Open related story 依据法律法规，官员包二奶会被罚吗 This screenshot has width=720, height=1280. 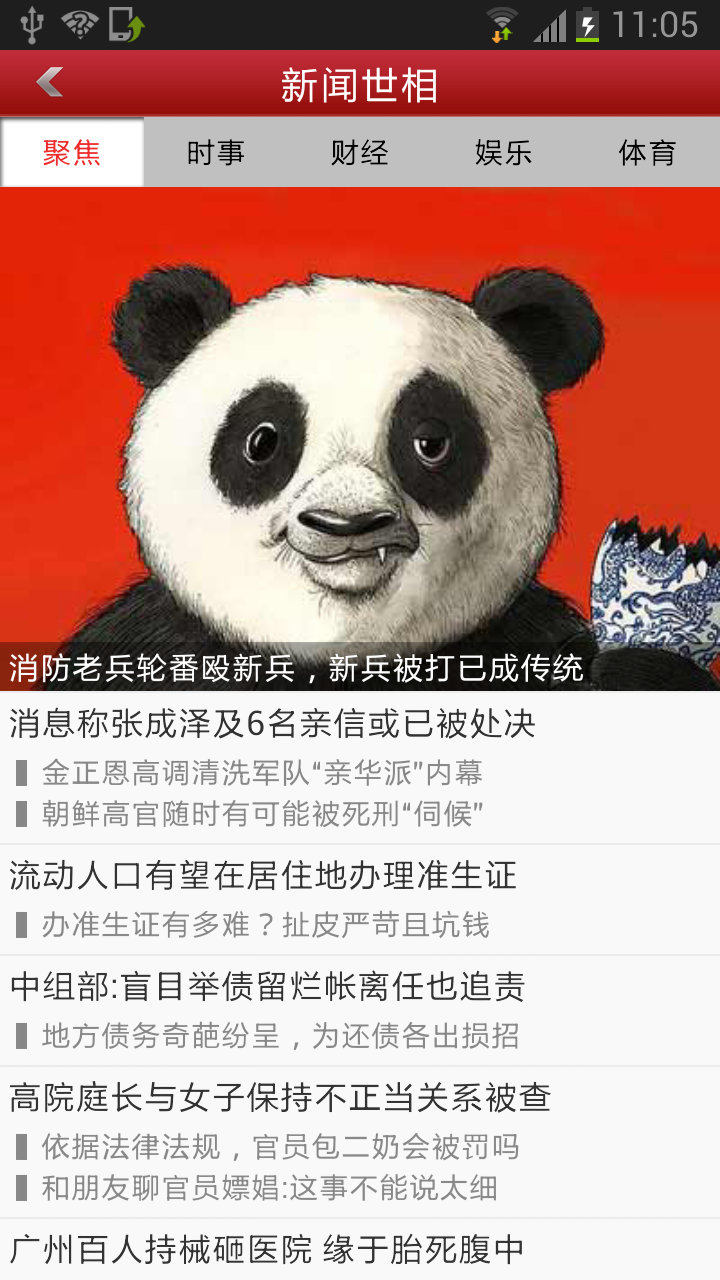[x=280, y=1146]
